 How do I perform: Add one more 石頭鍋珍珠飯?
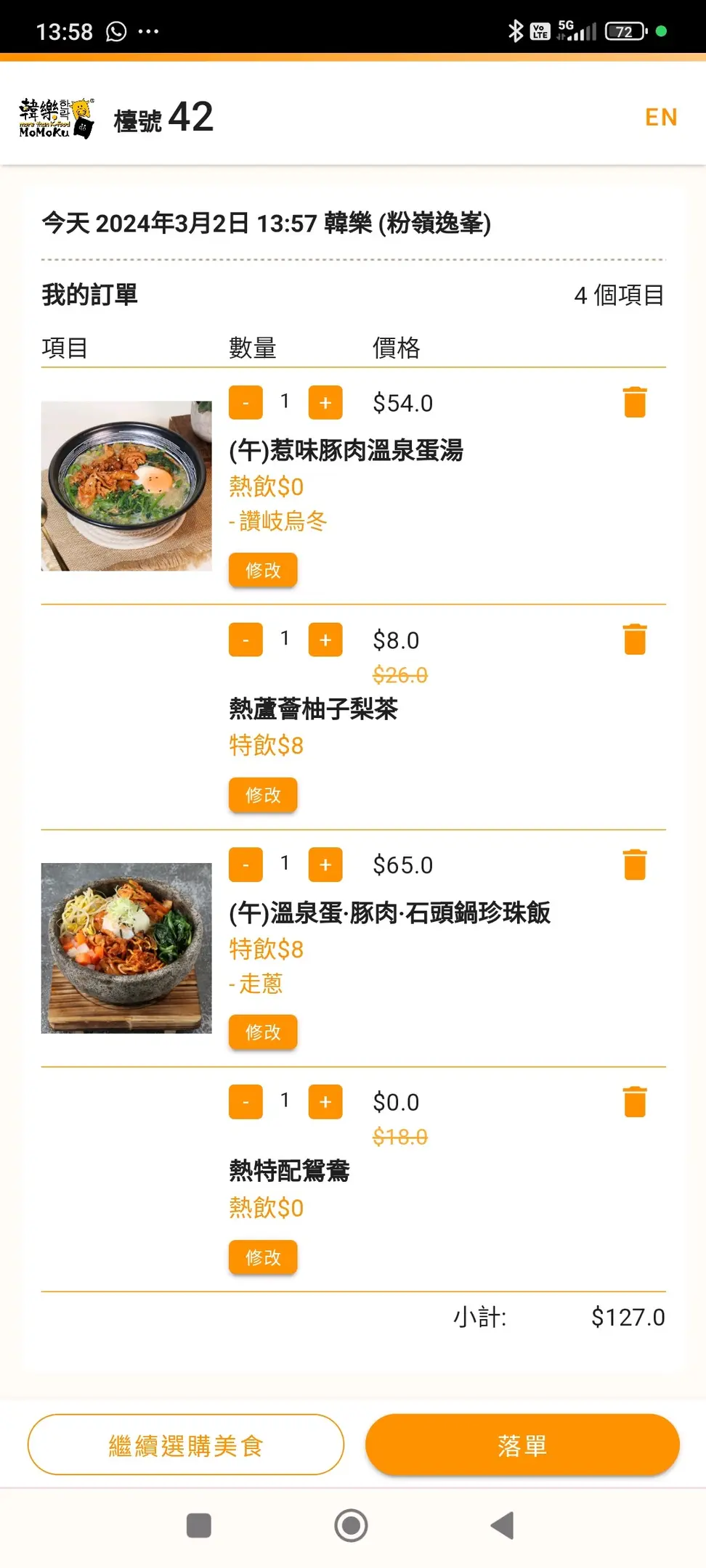(x=325, y=865)
